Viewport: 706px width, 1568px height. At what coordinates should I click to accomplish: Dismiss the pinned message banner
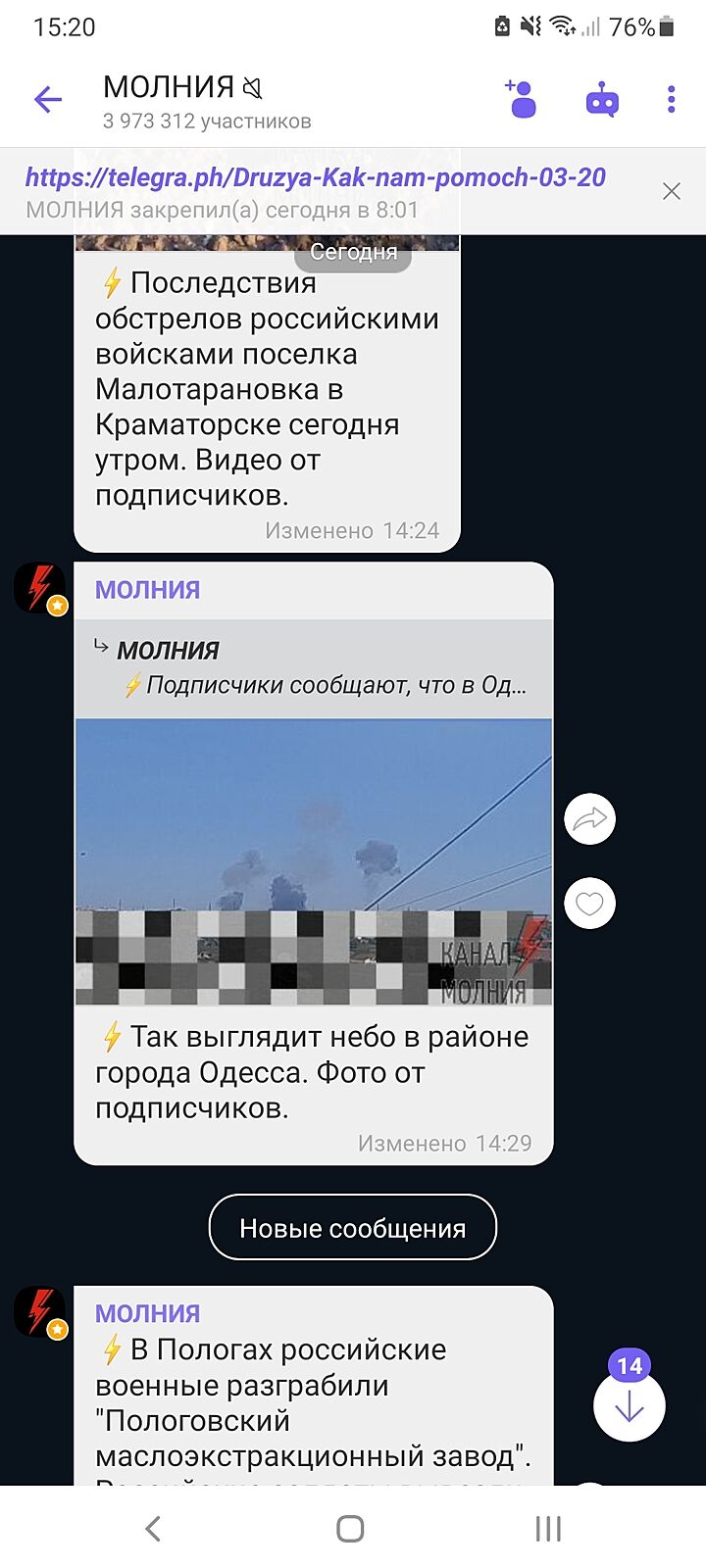tap(672, 191)
